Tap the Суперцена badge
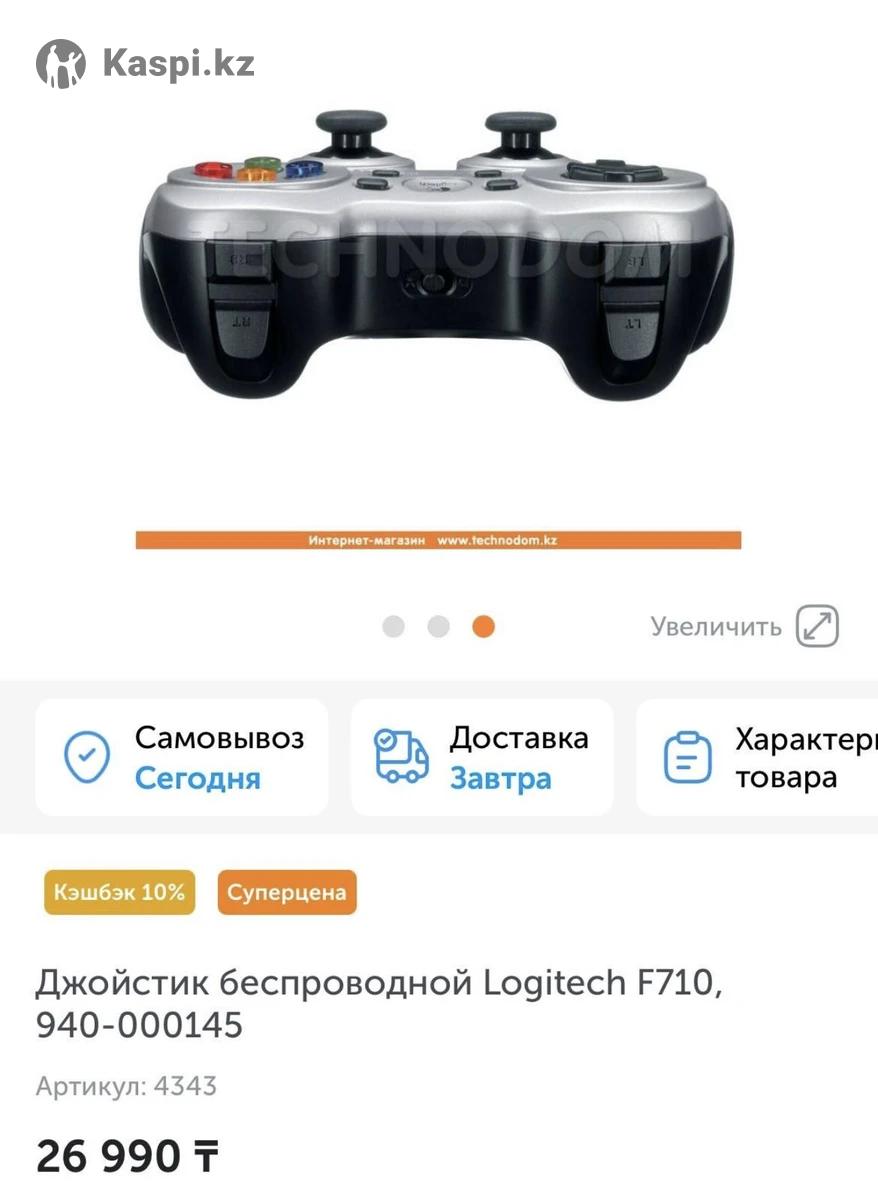 [287, 893]
